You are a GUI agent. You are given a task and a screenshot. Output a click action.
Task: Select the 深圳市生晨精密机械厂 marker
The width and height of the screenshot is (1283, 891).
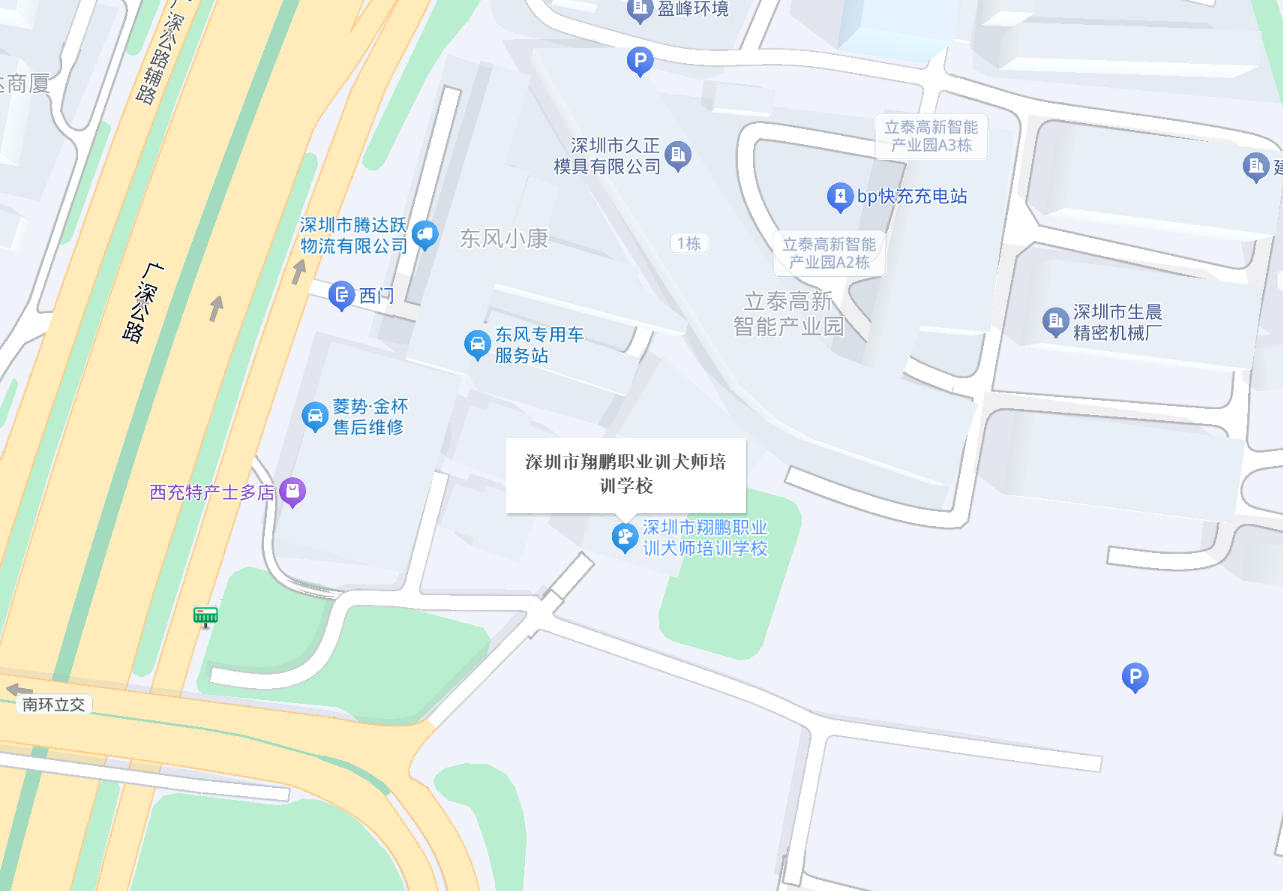coord(1056,322)
